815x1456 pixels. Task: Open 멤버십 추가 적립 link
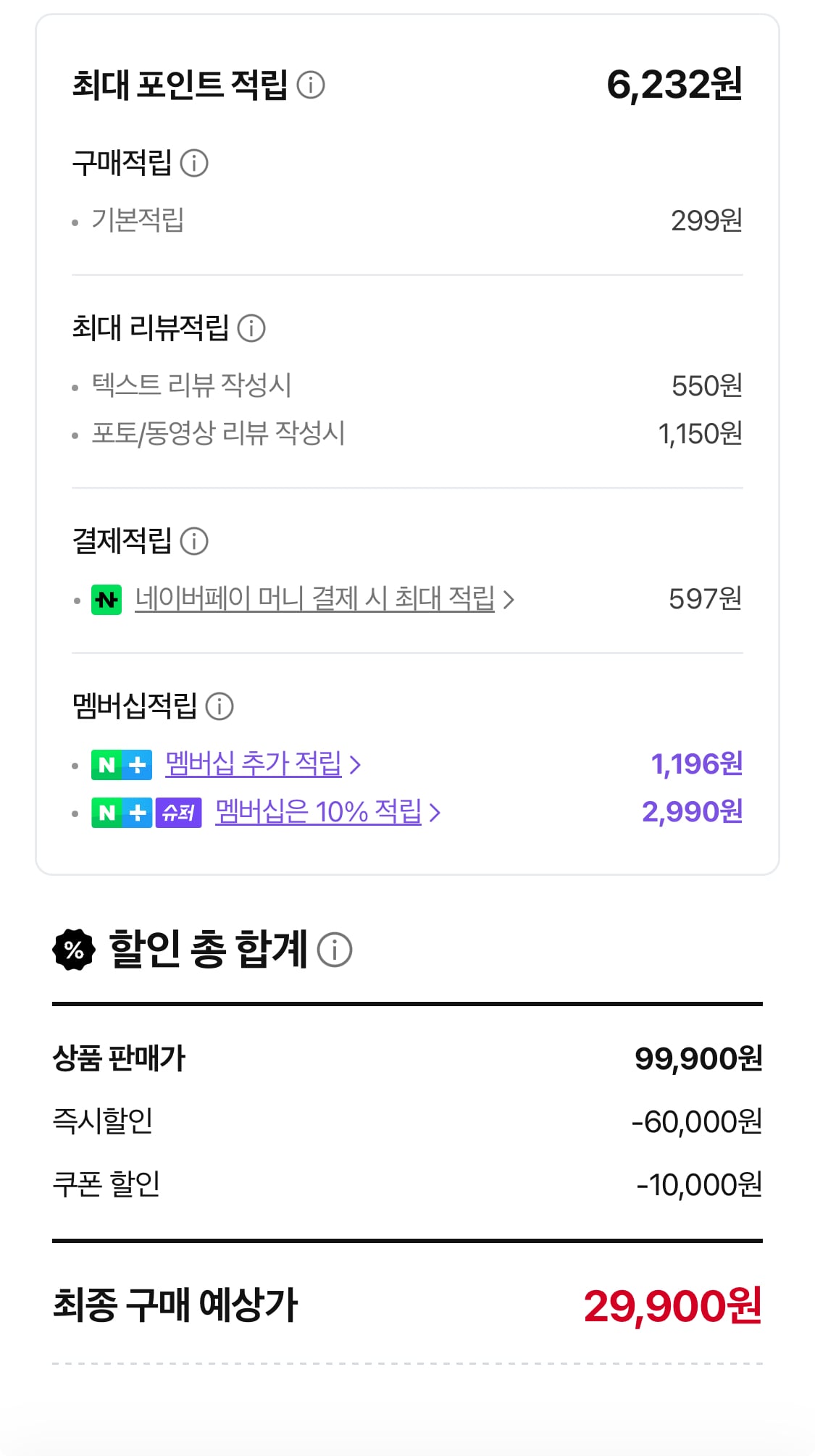pos(263,764)
